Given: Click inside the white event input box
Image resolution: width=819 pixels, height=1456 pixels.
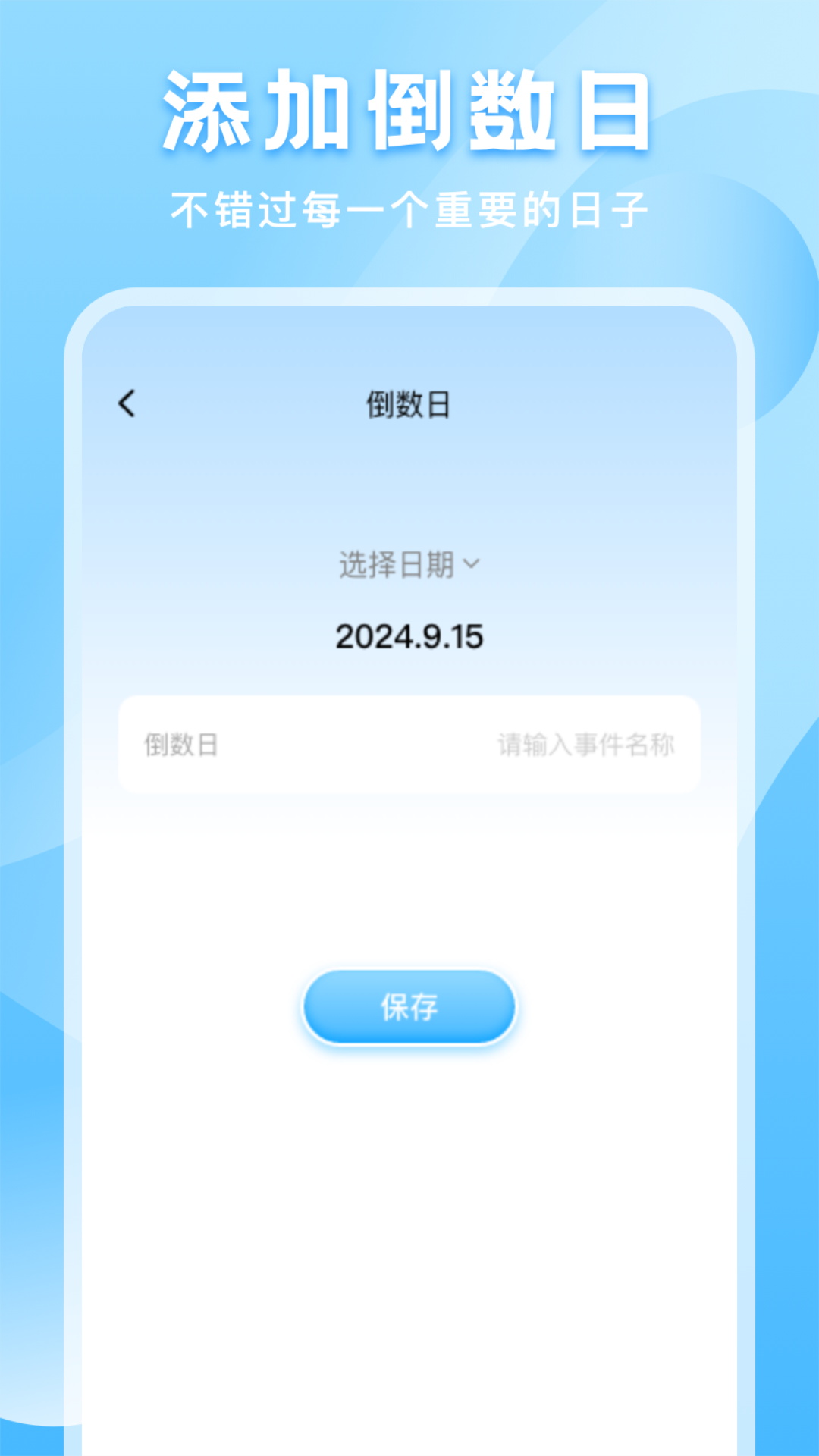Looking at the screenshot, I should [x=409, y=745].
